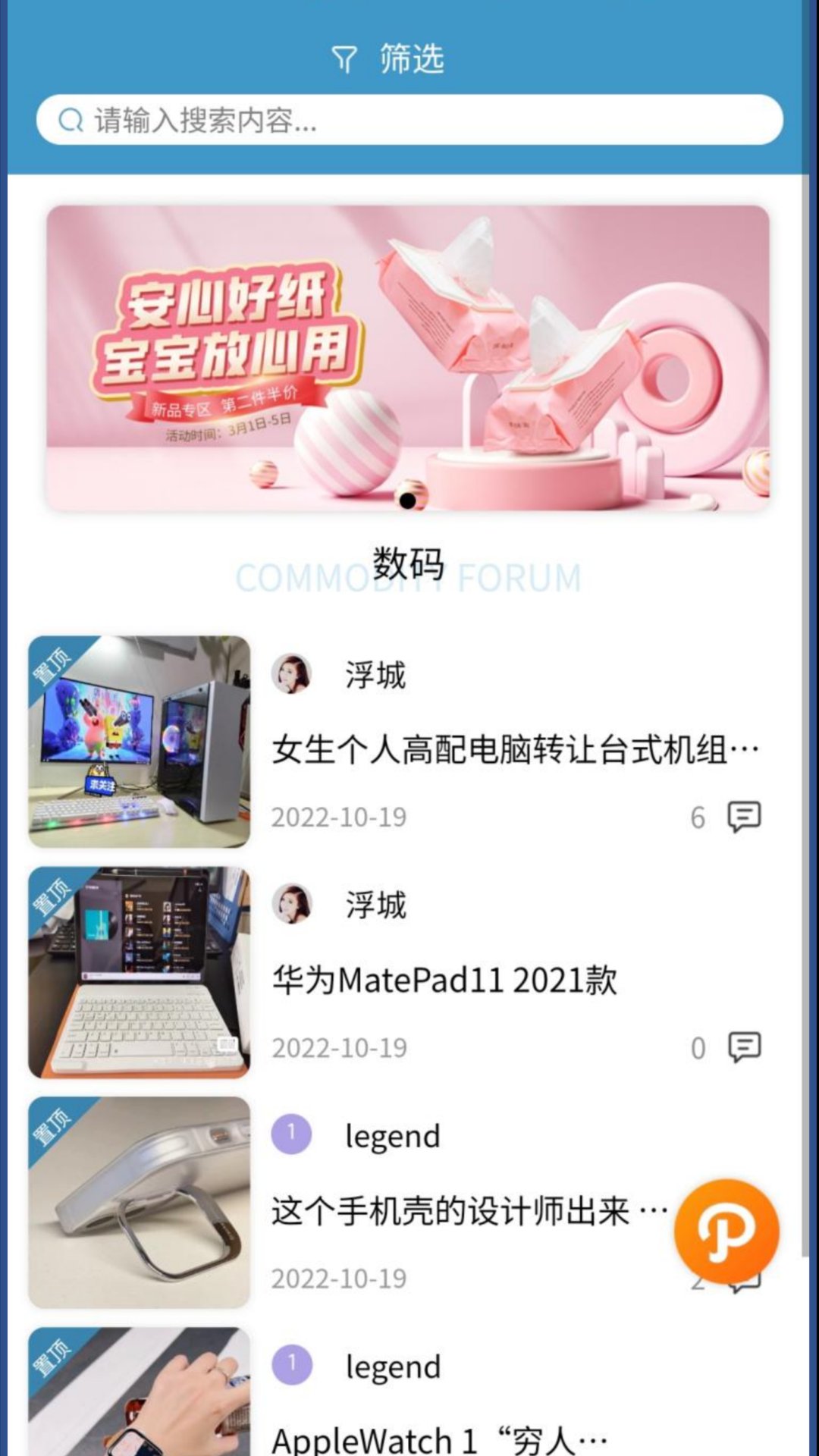View comments on the 女生个人高配电脑 post
819x1456 pixels.
(x=743, y=817)
